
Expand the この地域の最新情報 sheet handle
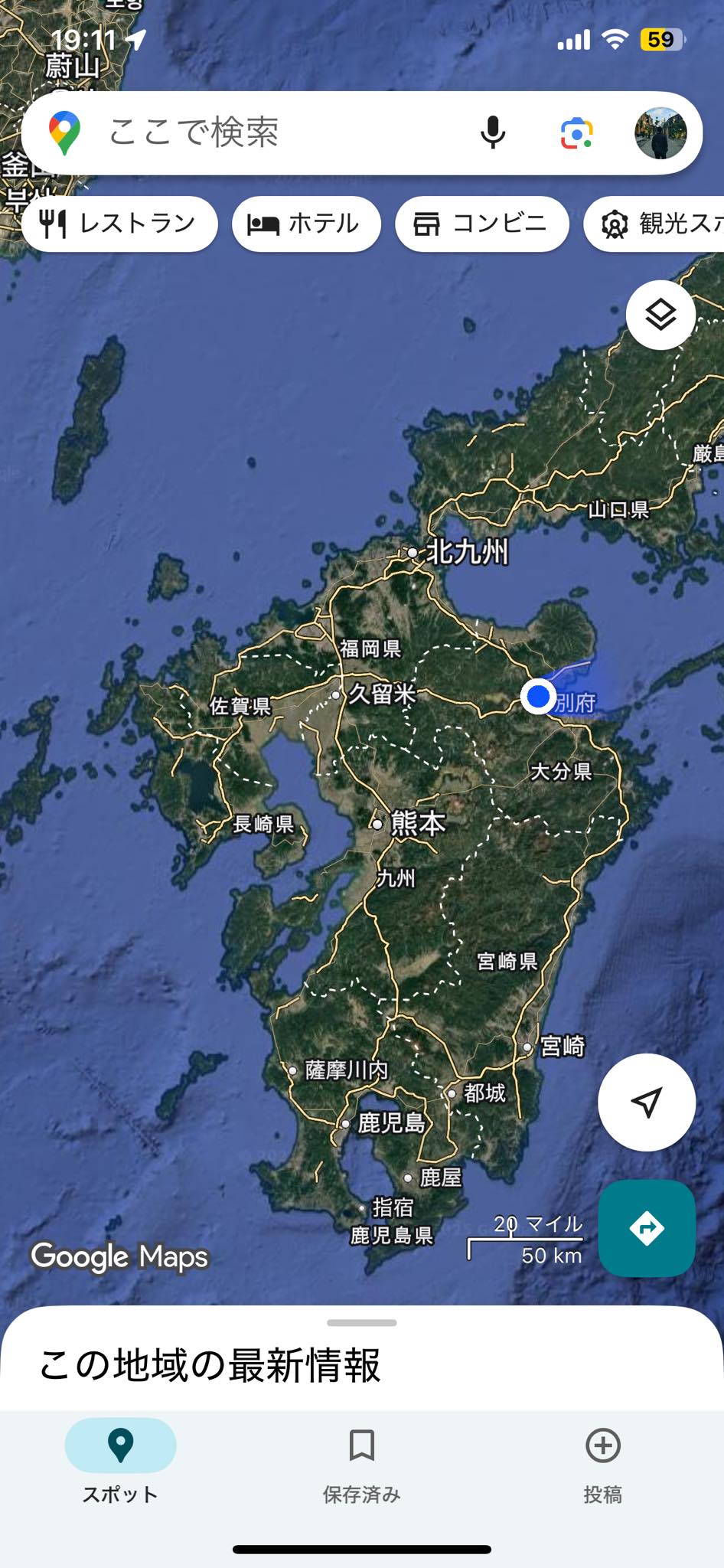pyautogui.click(x=361, y=1322)
